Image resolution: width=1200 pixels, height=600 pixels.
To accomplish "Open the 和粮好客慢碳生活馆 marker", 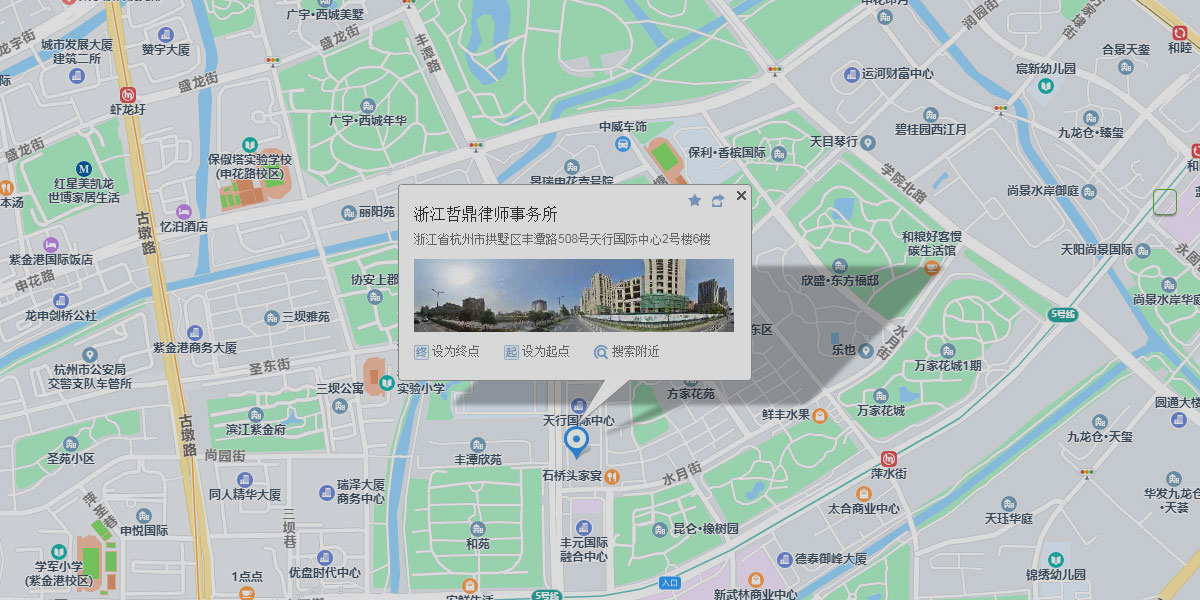I will pos(932,267).
